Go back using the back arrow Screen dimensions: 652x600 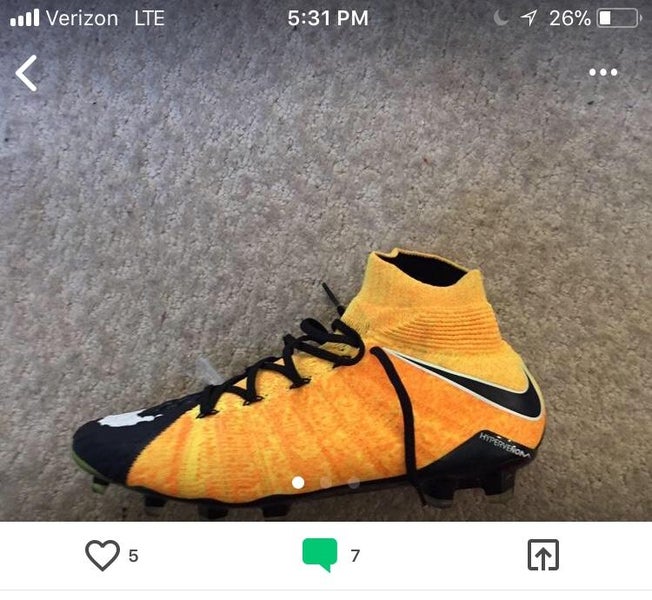(27, 73)
